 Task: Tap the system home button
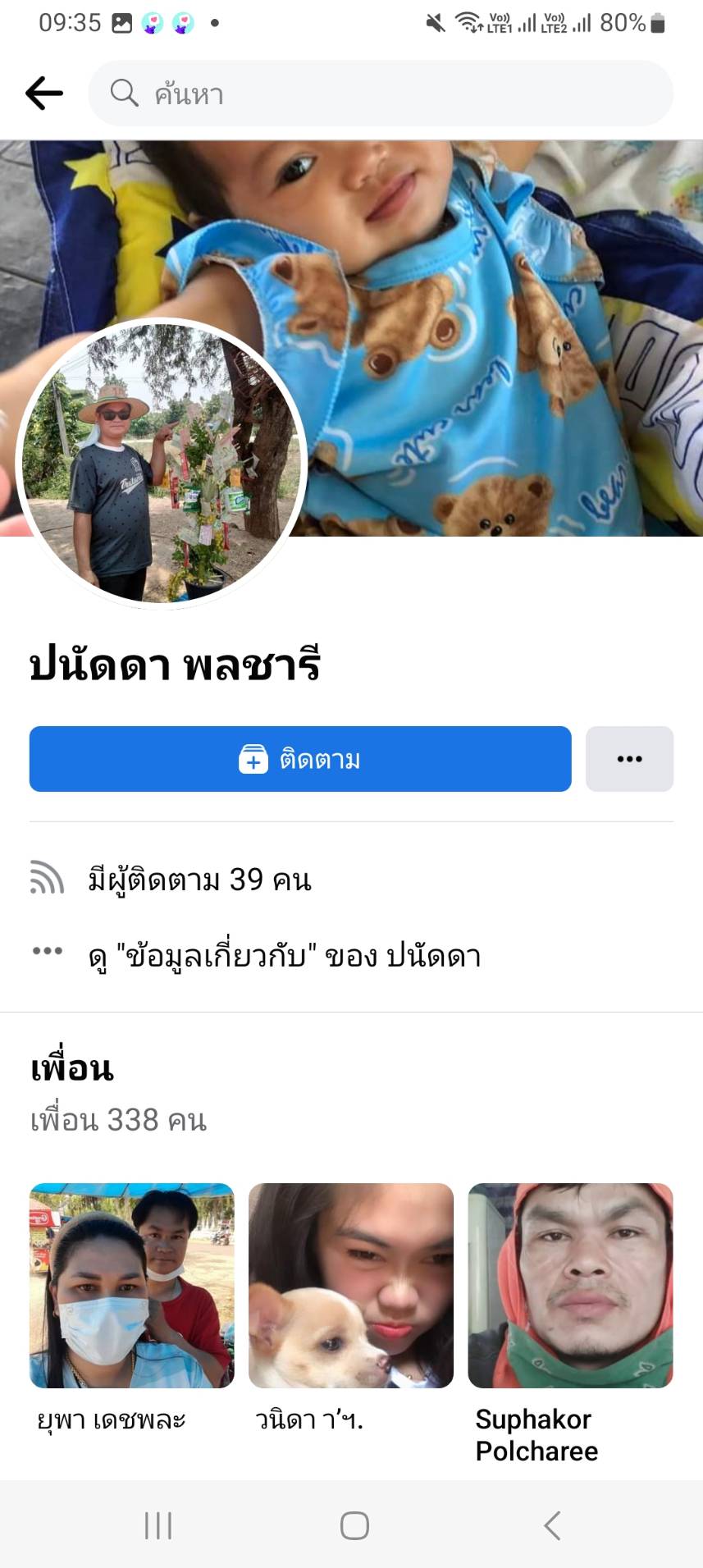(x=354, y=1526)
